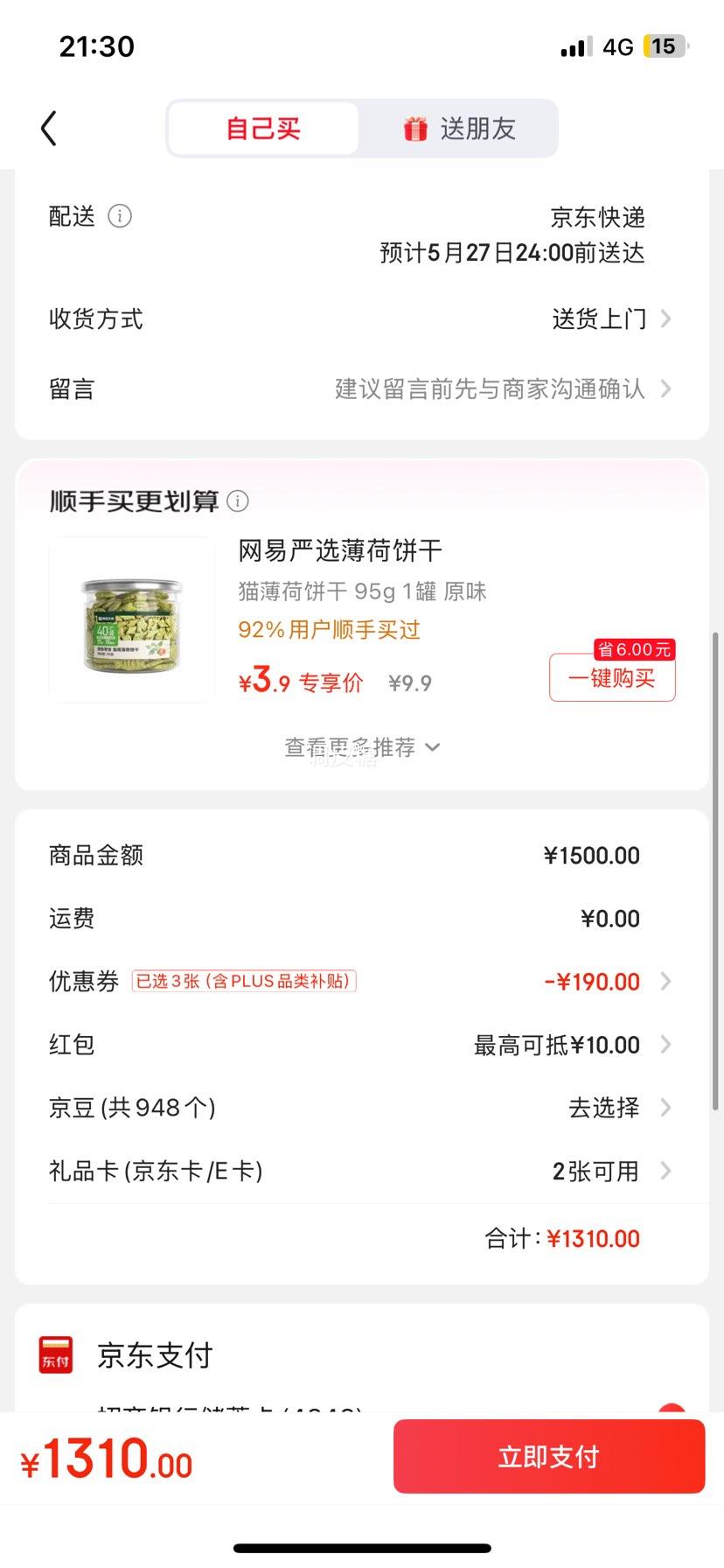Tap 一键购买 for the mint biscuits
Viewport: 724px width, 1568px height.
[x=612, y=678]
